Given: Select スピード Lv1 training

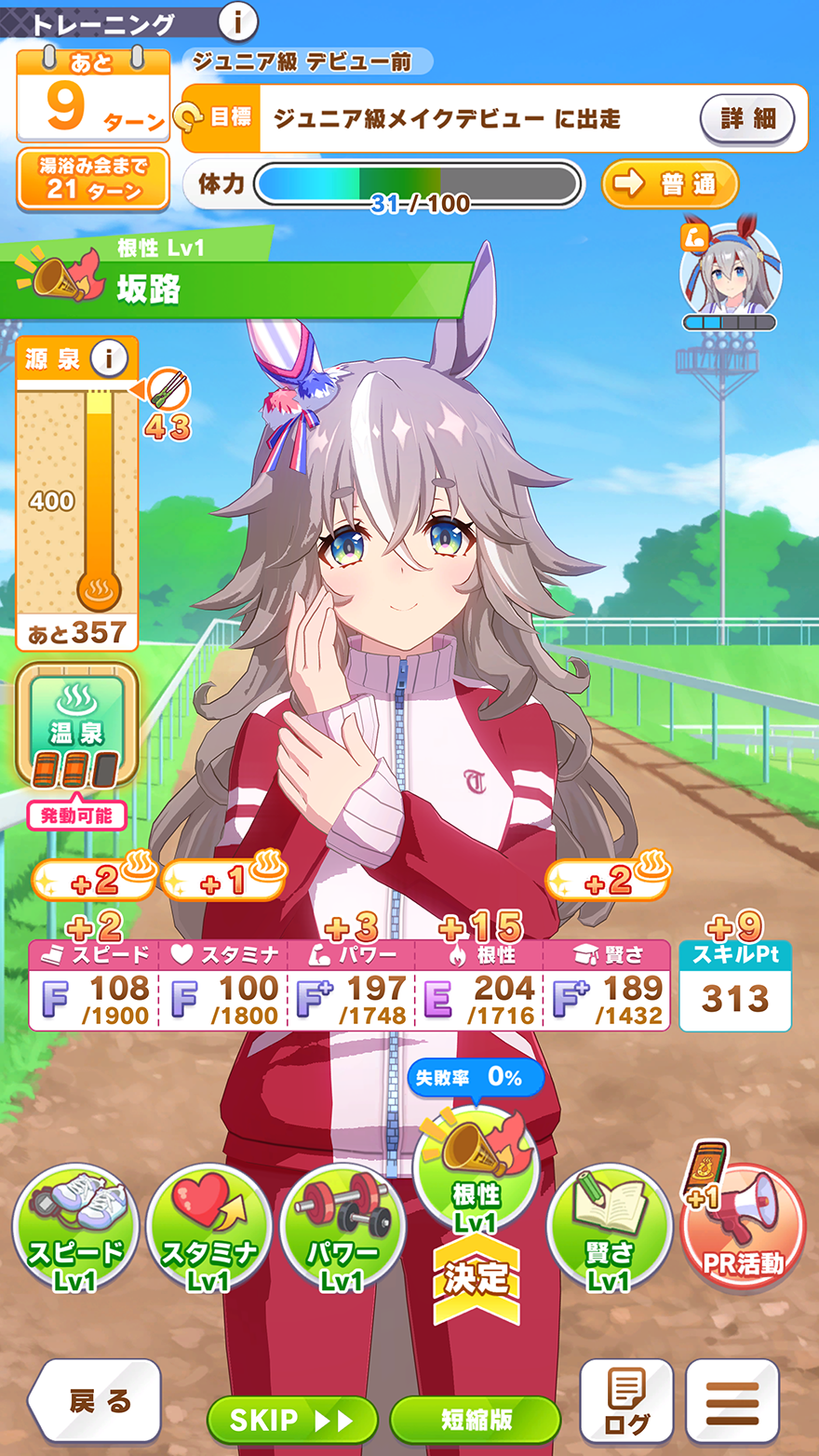Looking at the screenshot, I should [x=75, y=1227].
